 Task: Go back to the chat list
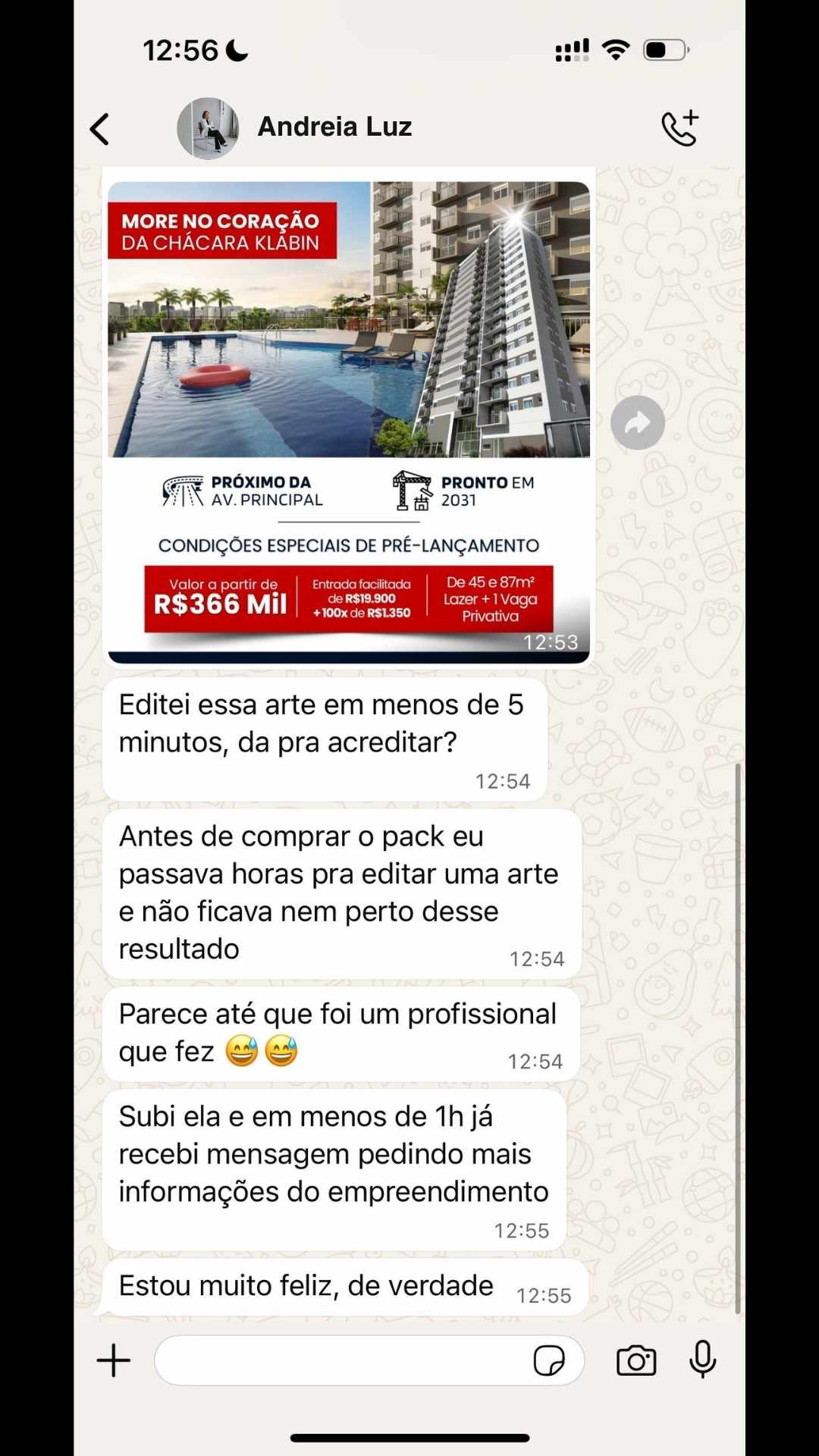pyautogui.click(x=100, y=129)
